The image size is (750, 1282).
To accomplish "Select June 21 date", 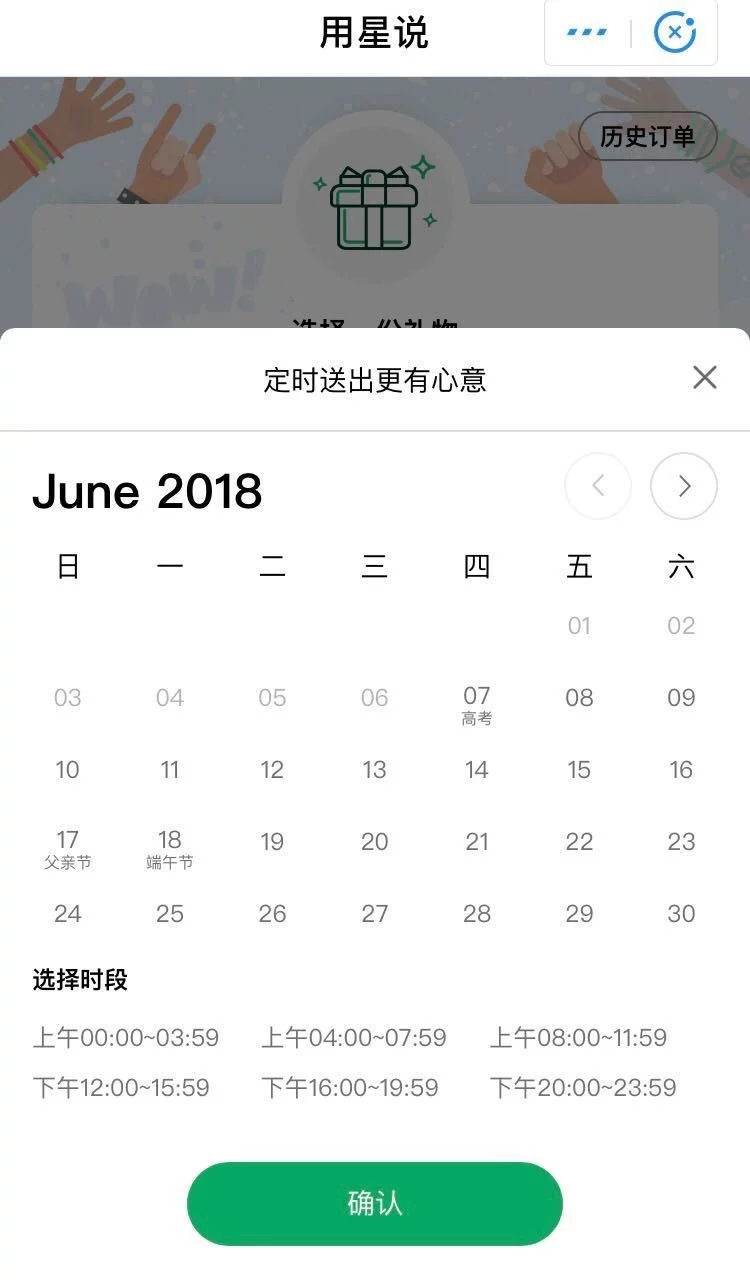I will click(x=477, y=841).
